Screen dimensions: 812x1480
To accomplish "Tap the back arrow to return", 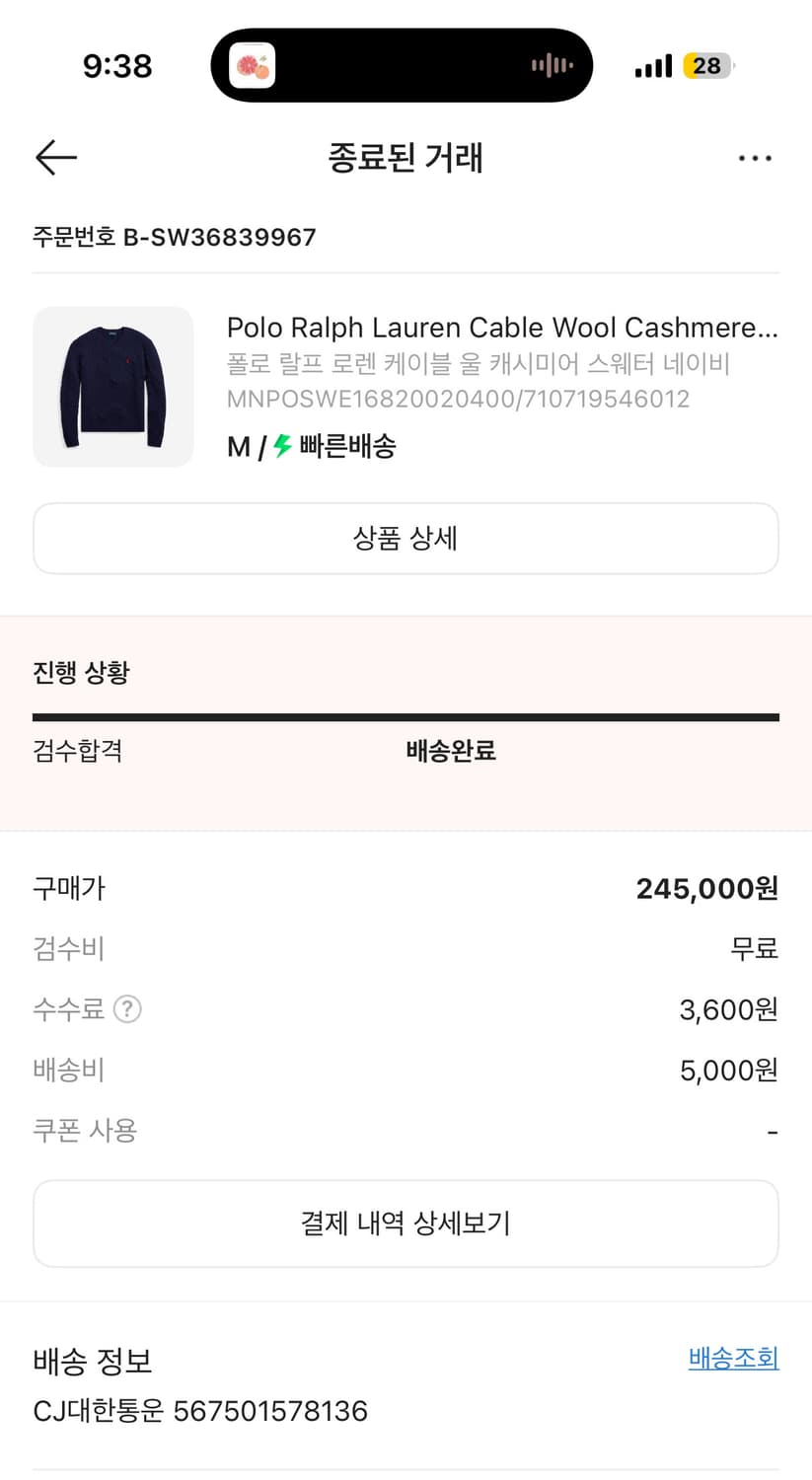I will pos(55,158).
